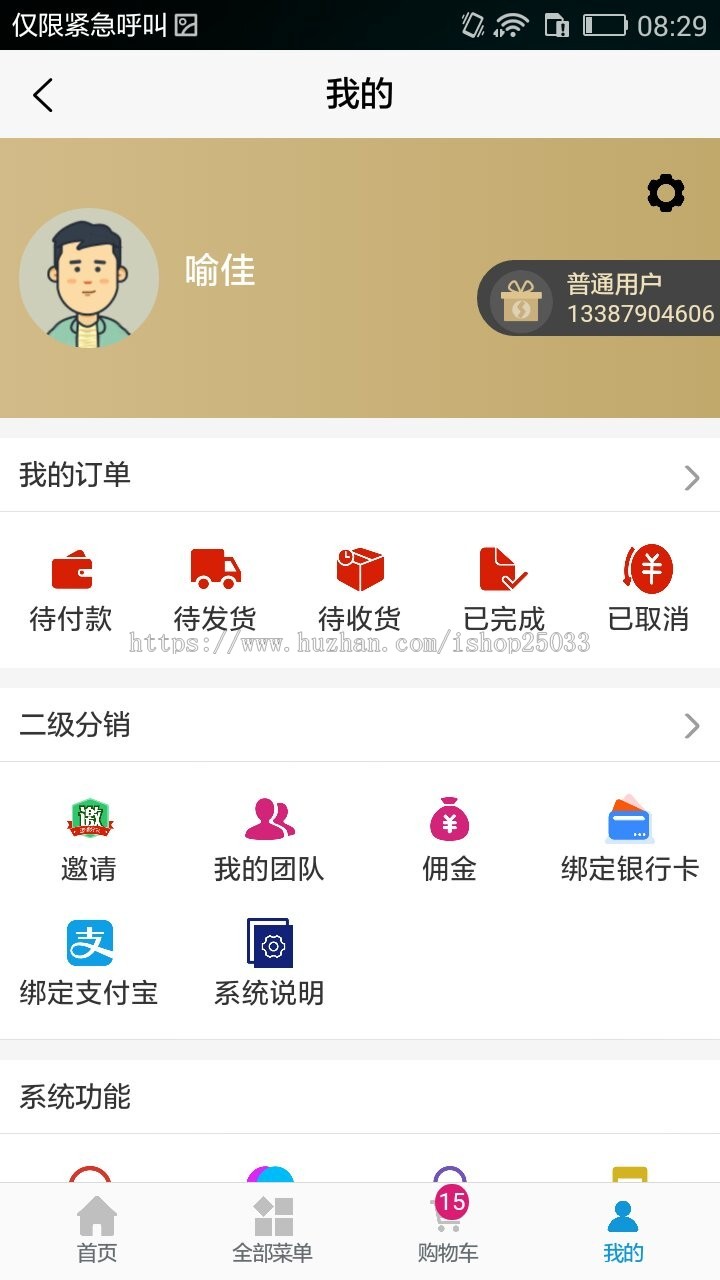Open the 已取消 cancelled orders icon
720x1280 pixels.
[x=648, y=572]
